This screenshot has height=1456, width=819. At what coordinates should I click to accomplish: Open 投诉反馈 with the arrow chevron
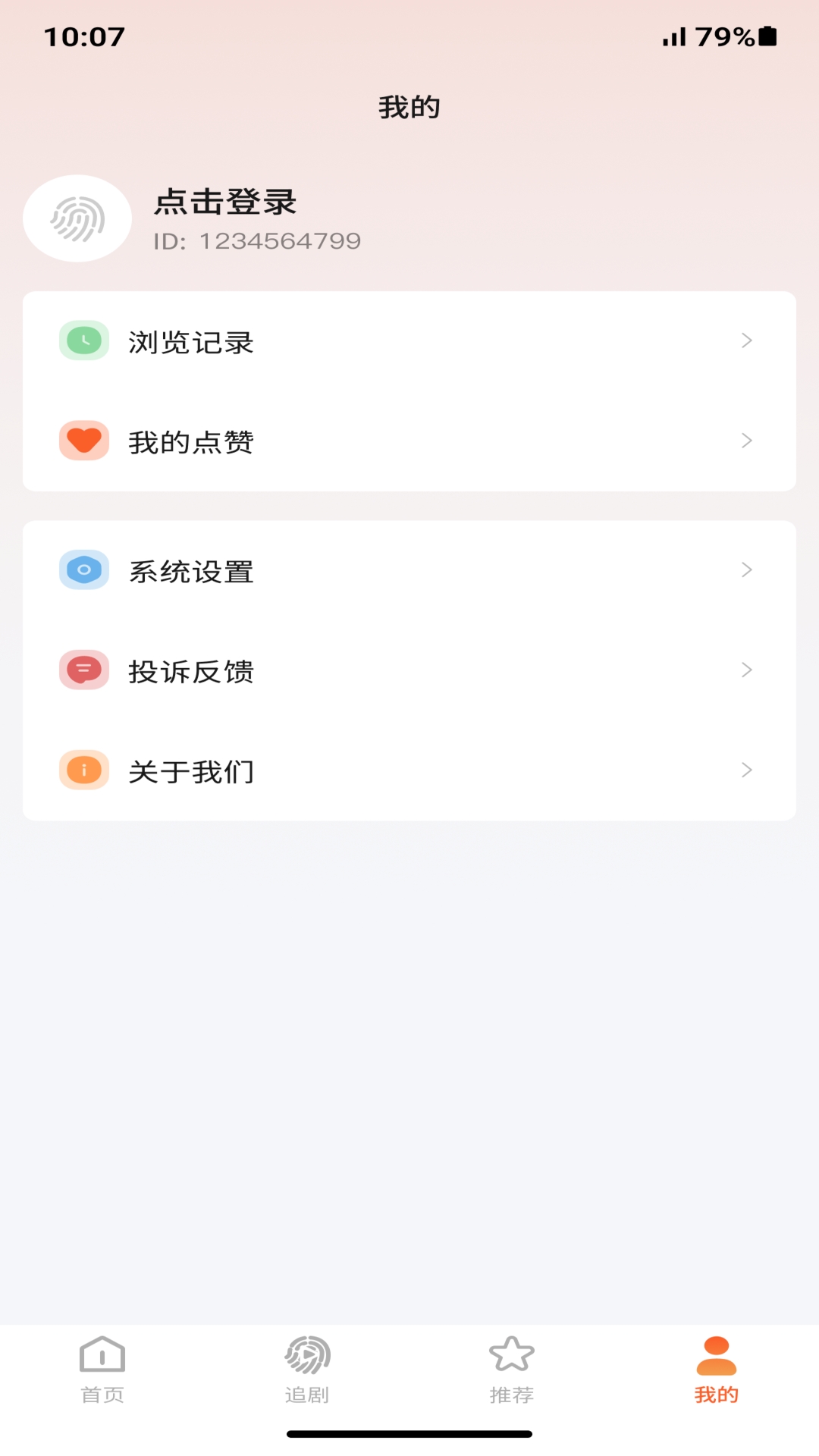click(x=747, y=670)
